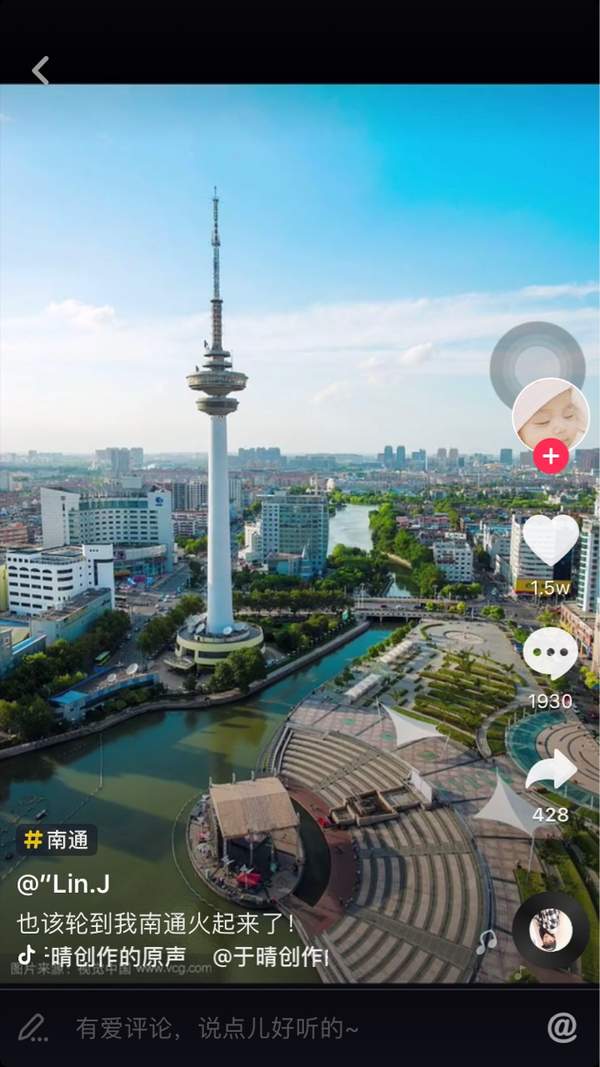Like this video with the heart
The width and height of the screenshot is (600, 1067).
tap(550, 540)
